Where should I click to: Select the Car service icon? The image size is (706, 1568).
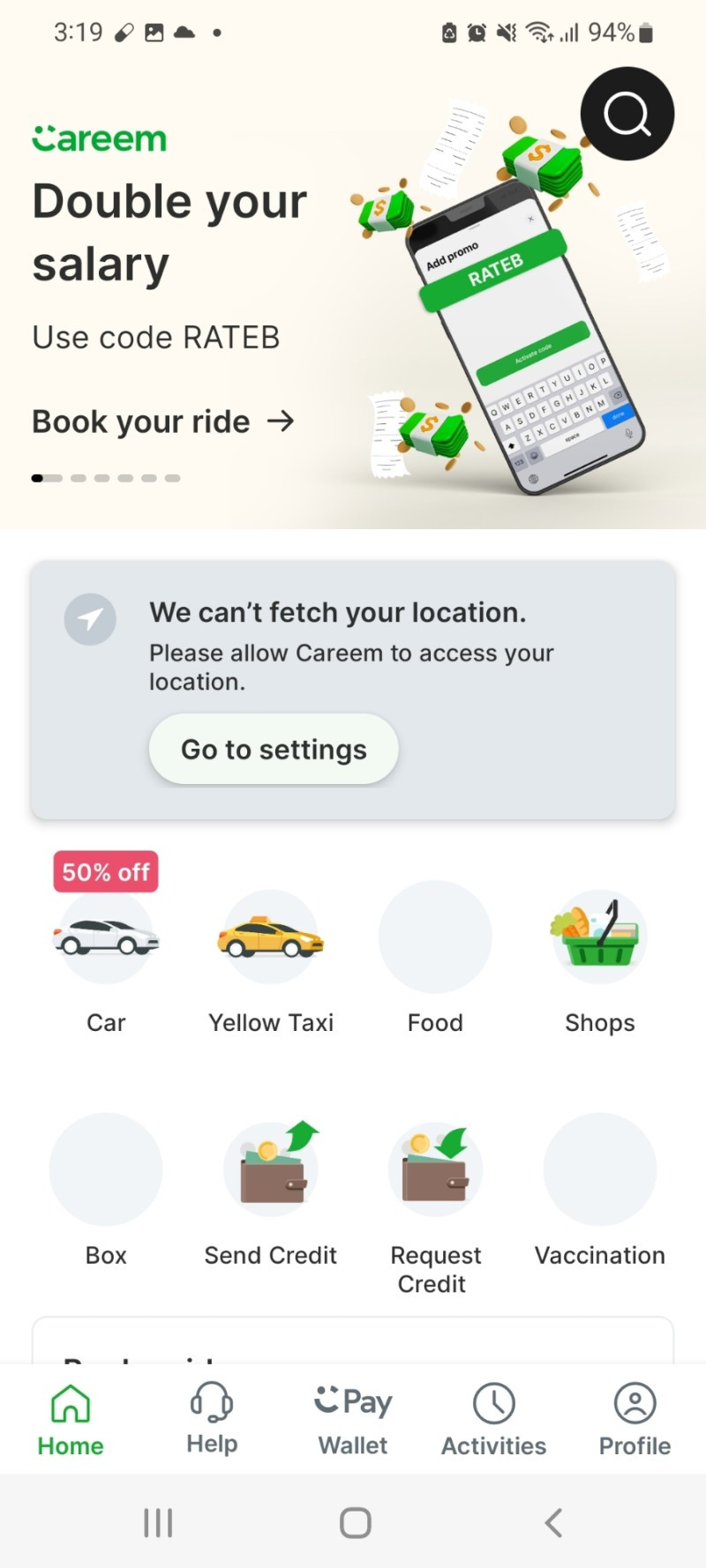[106, 937]
